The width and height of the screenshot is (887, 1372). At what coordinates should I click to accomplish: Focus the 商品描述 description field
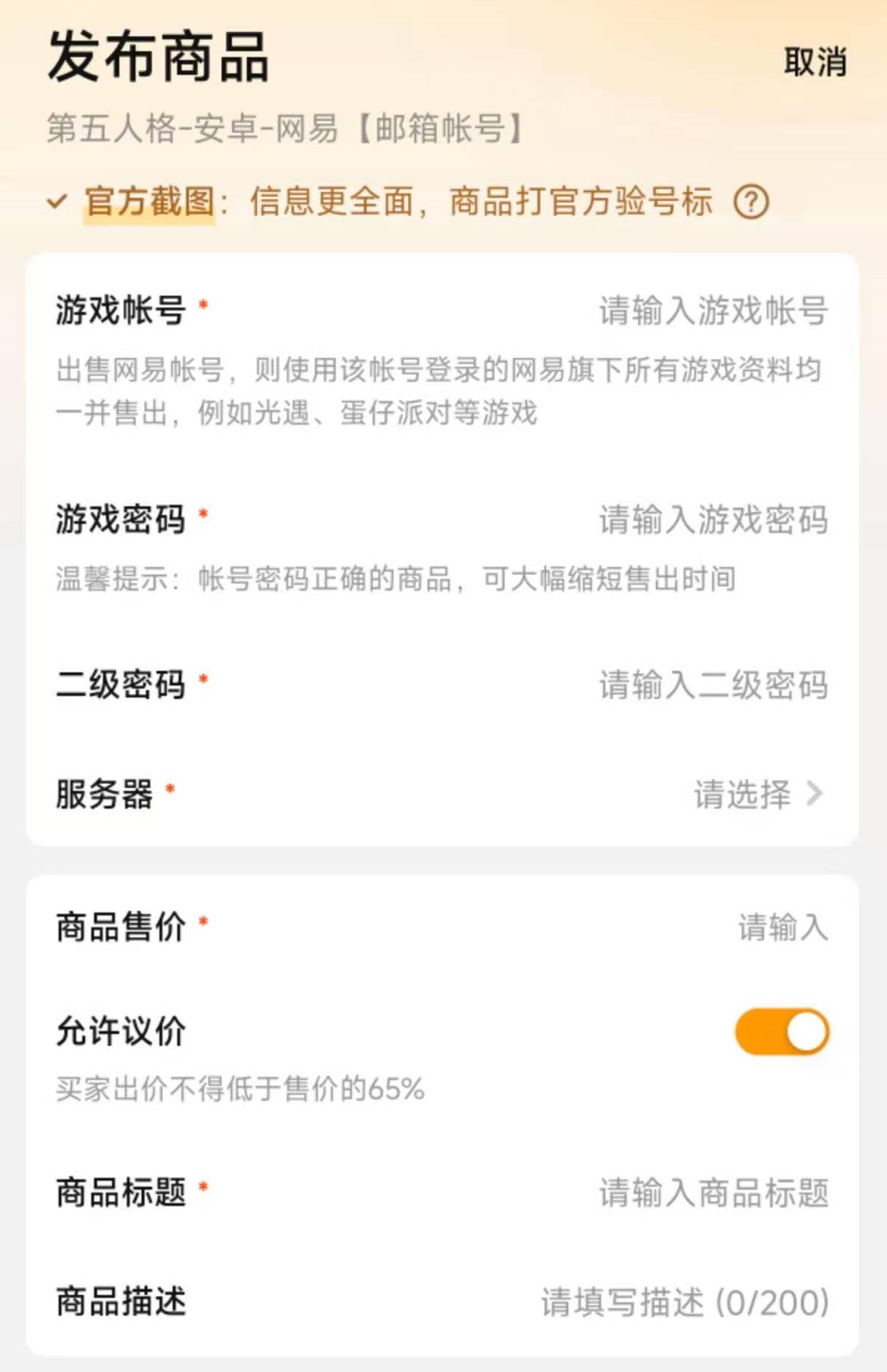click(684, 1302)
